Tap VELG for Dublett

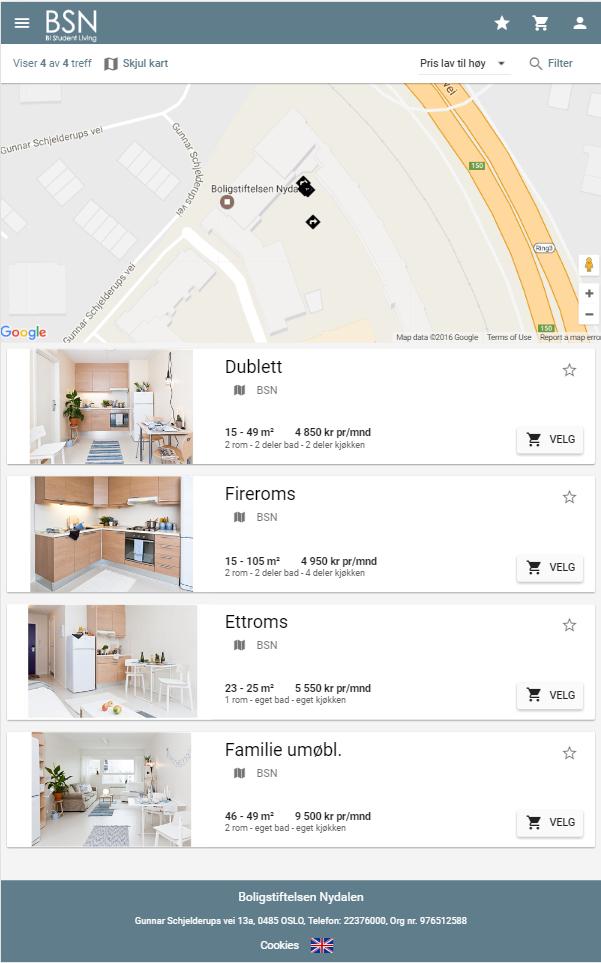550,439
